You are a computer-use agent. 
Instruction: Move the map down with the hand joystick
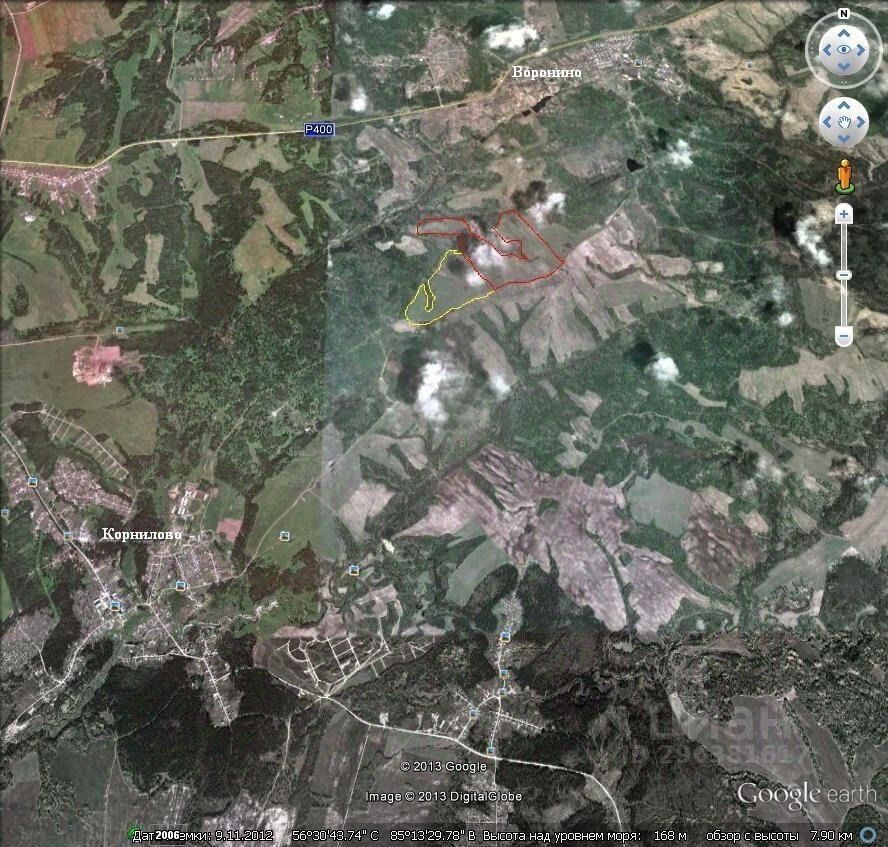pyautogui.click(x=844, y=139)
